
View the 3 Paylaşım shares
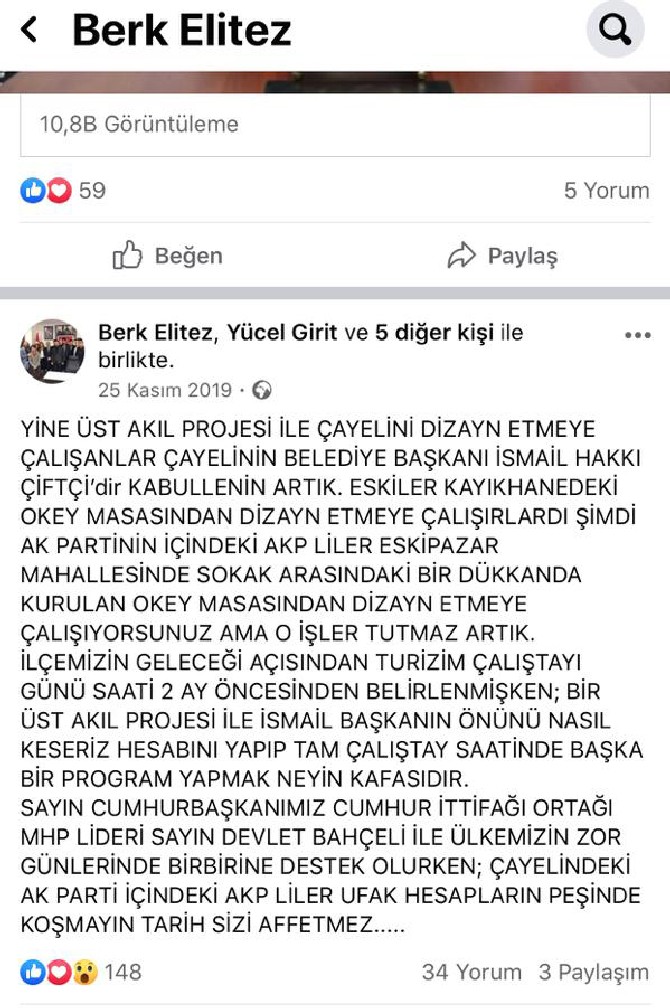coord(593,971)
